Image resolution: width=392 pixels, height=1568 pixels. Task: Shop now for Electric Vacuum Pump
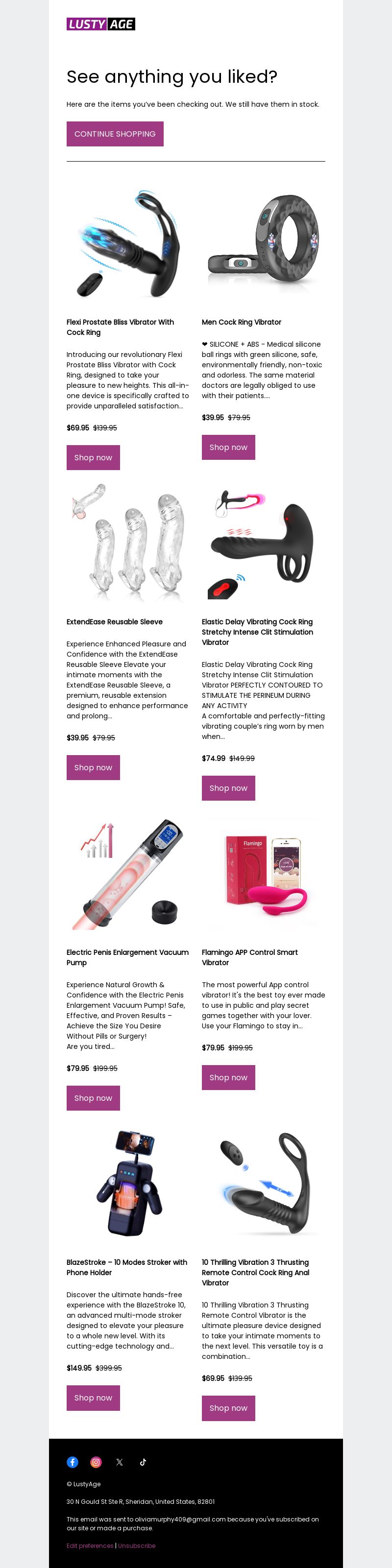point(93,1098)
